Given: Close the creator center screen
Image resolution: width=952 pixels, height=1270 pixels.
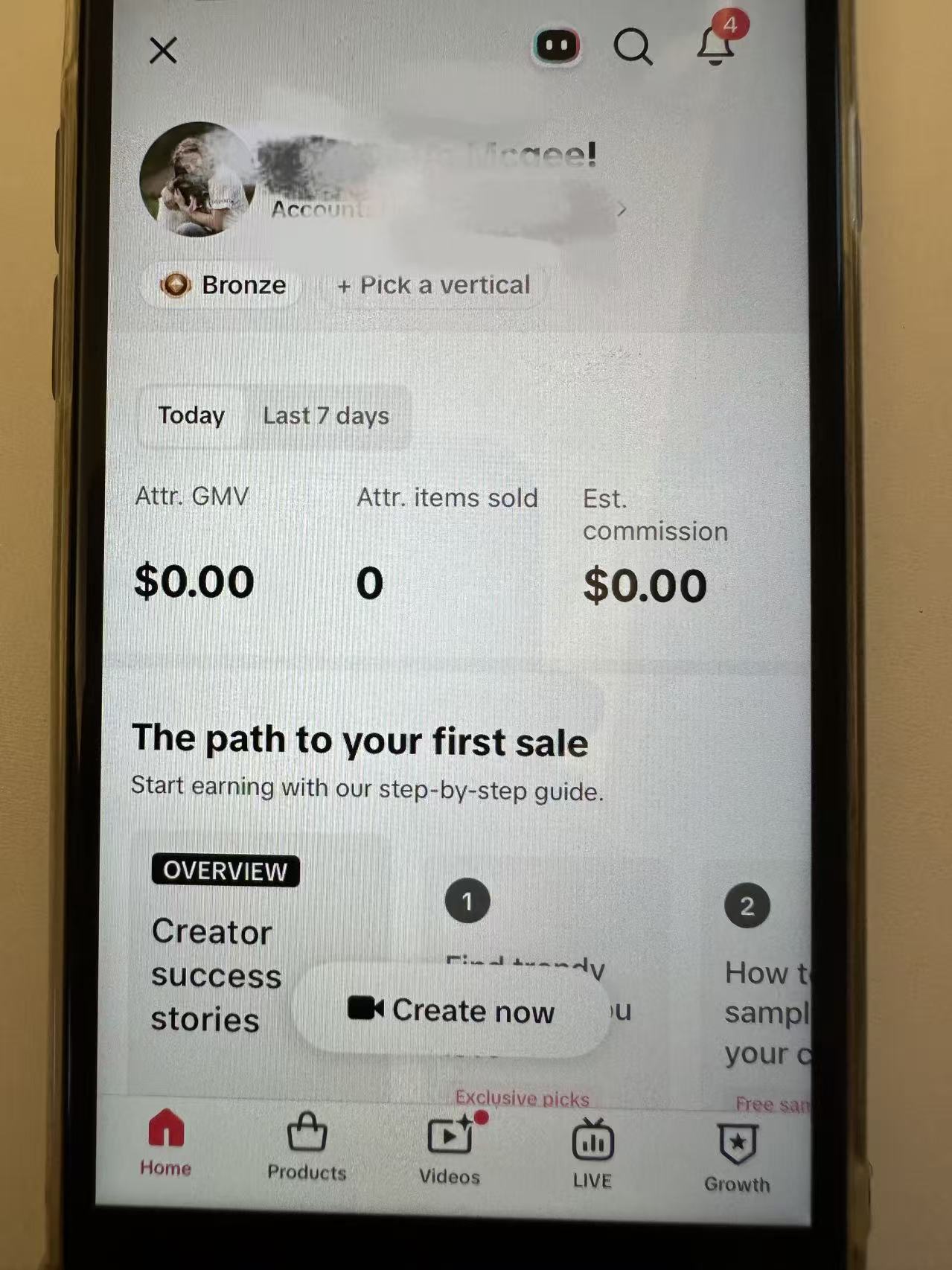Looking at the screenshot, I should pyautogui.click(x=163, y=51).
